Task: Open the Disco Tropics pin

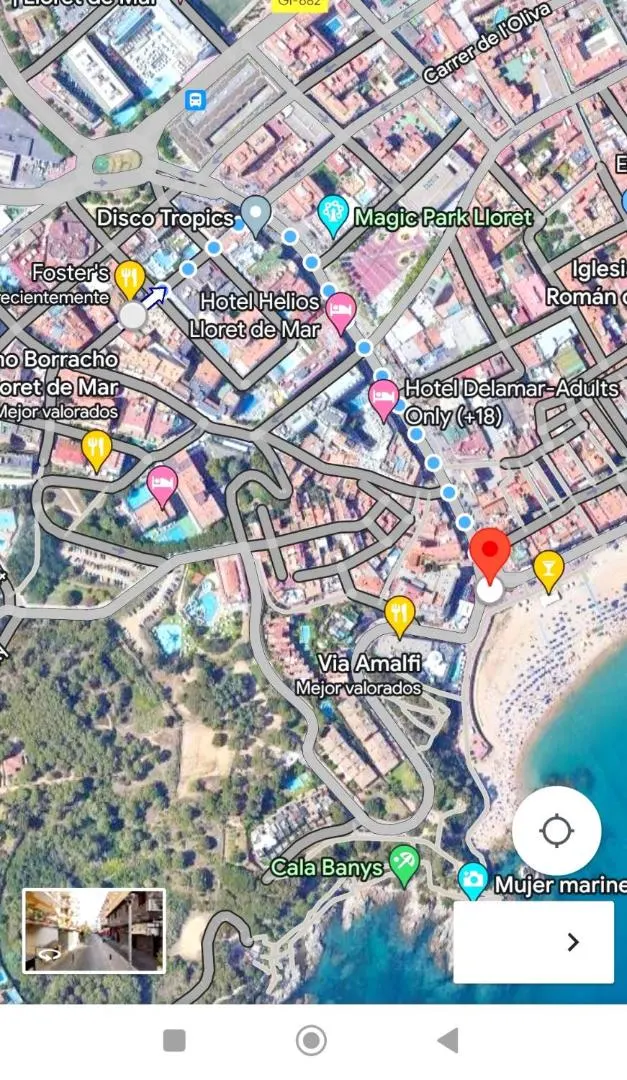Action: [x=256, y=216]
